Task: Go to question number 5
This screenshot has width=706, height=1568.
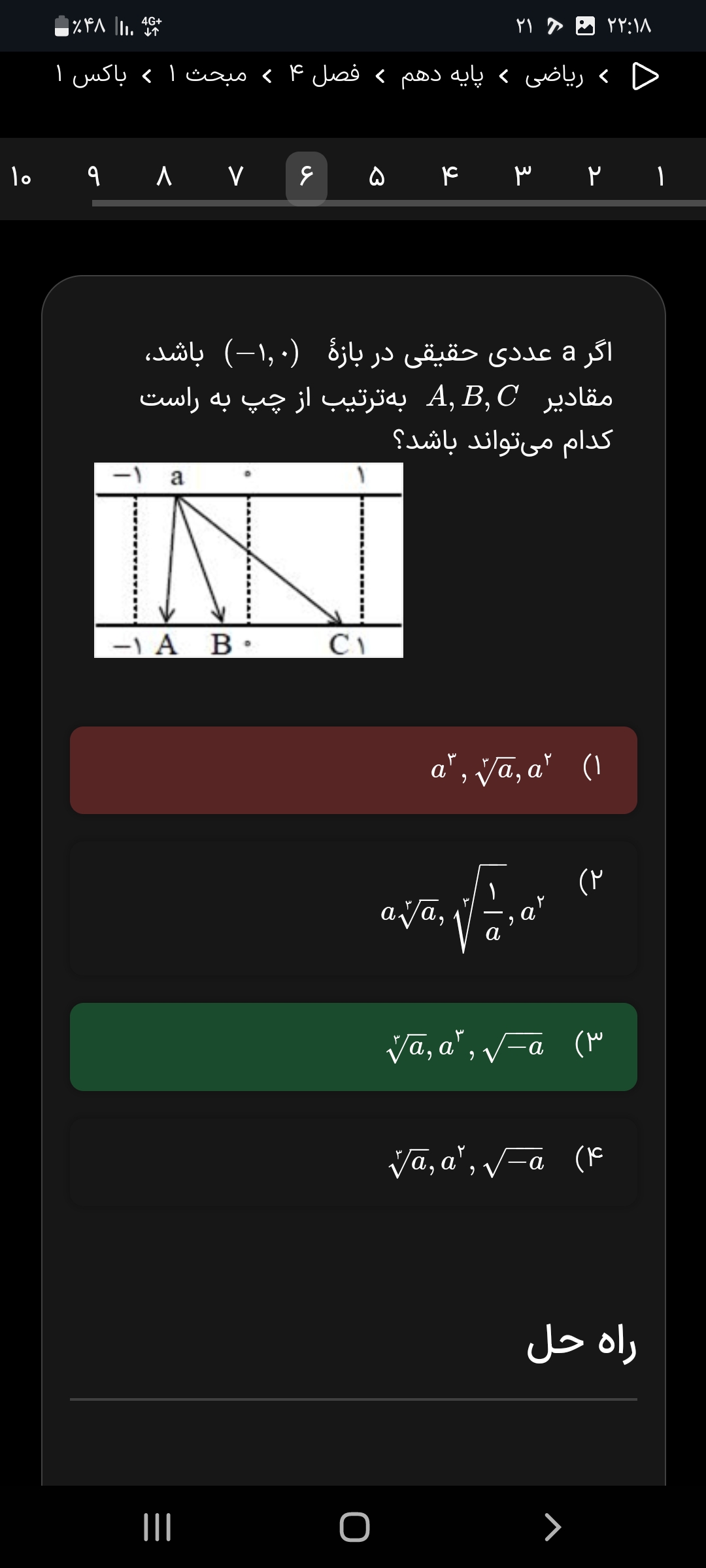Action: (377, 176)
